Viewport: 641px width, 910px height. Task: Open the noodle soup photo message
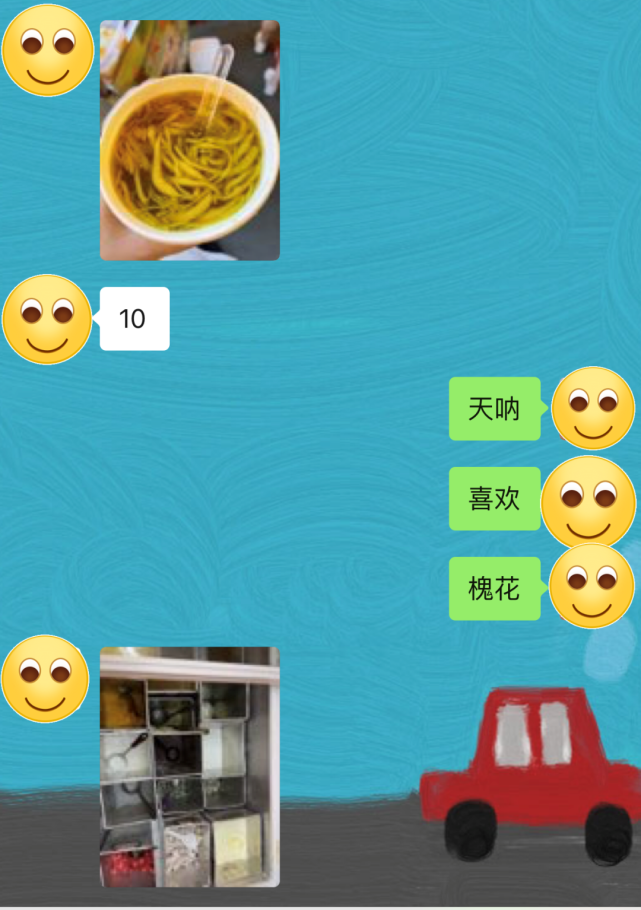point(189,140)
